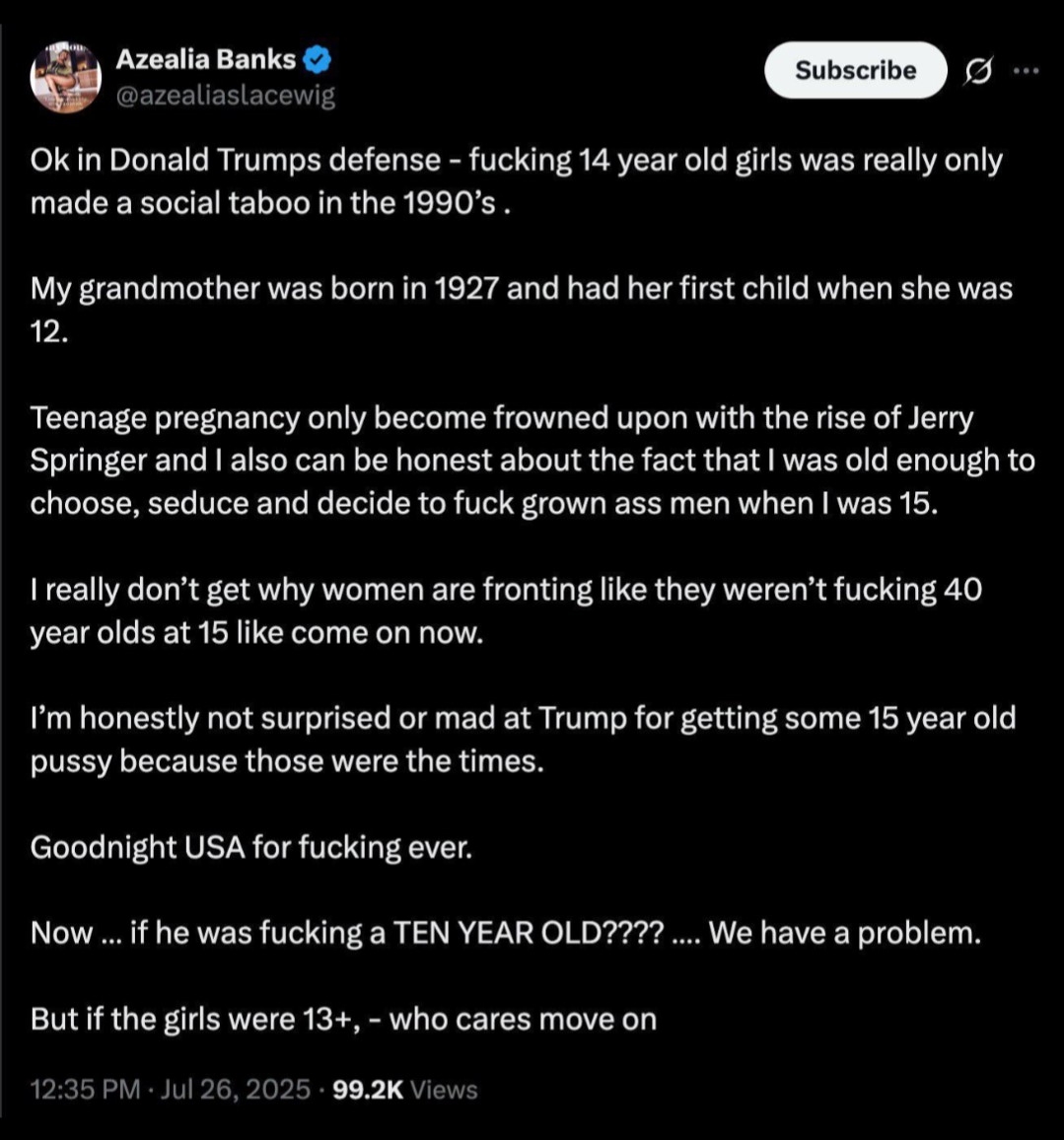This screenshot has height=1140, width=1064.
Task: Expand the more actions menu for this tweet
Action: point(1028,70)
